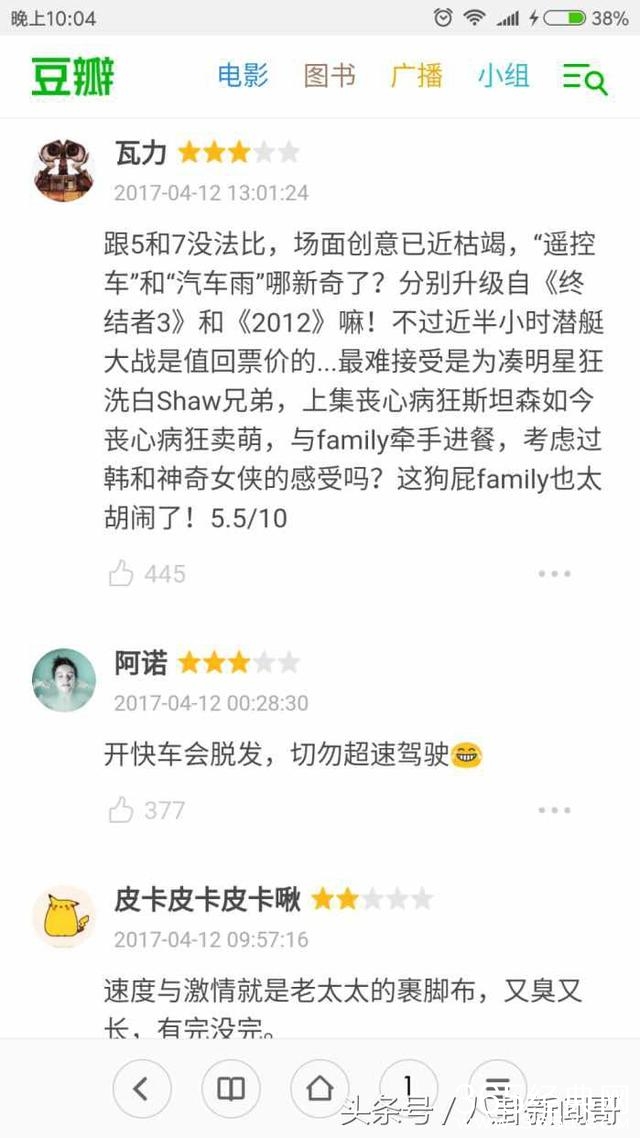Open more options on 瓦力's review
Viewport: 640px width, 1138px height.
tap(554, 574)
